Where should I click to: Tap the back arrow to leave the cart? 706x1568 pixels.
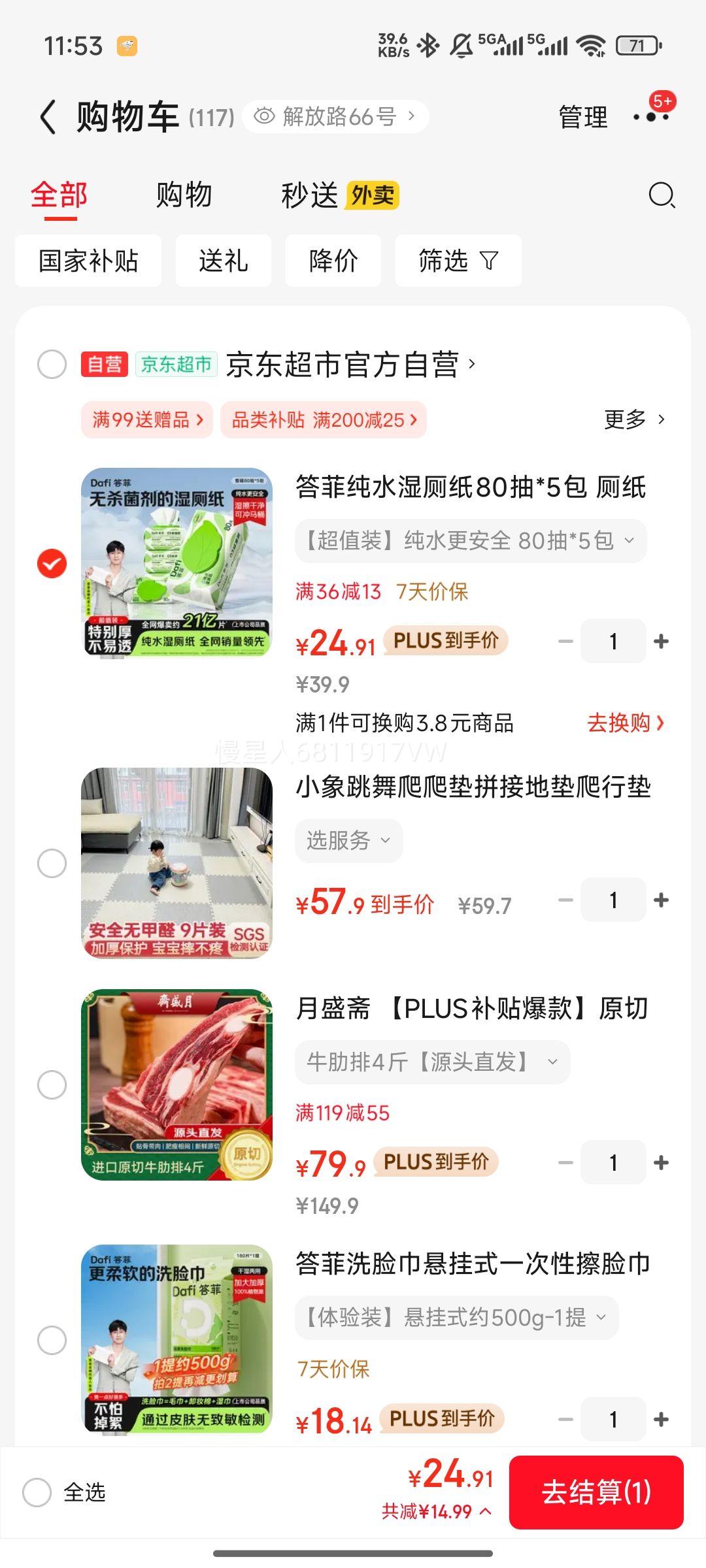tap(48, 118)
